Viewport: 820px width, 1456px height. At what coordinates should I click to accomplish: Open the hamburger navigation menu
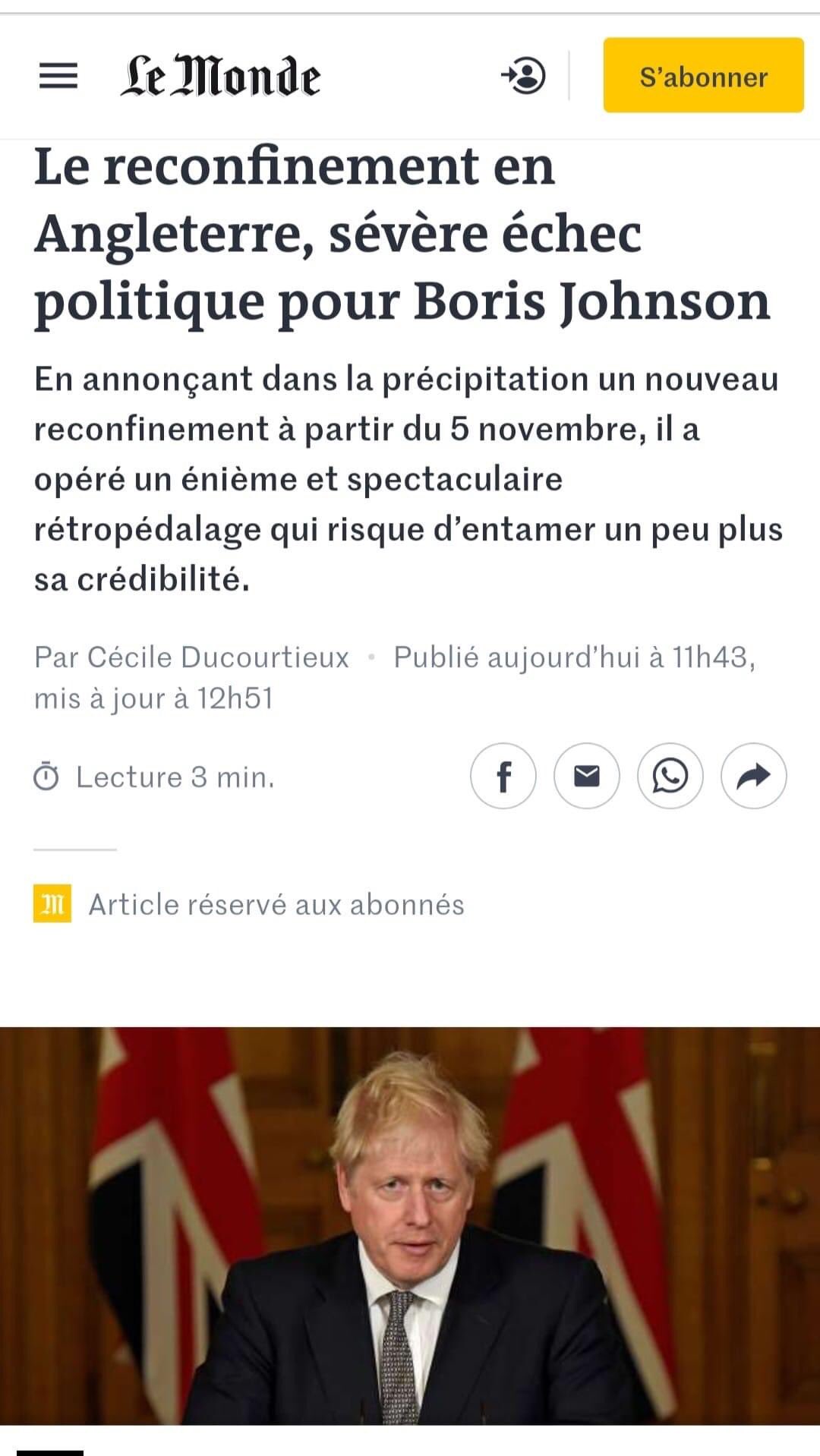click(x=58, y=76)
